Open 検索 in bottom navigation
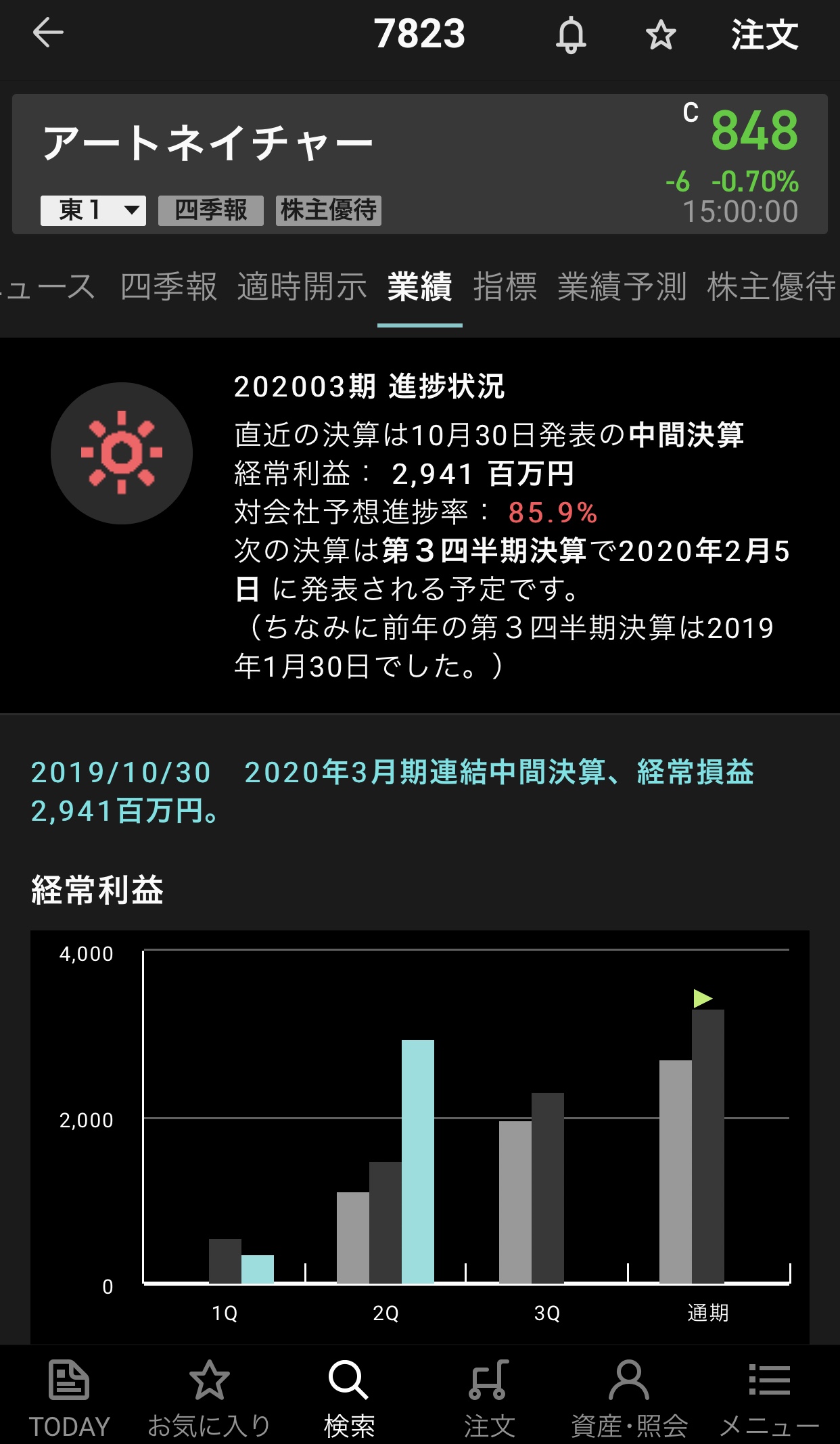 349,1397
